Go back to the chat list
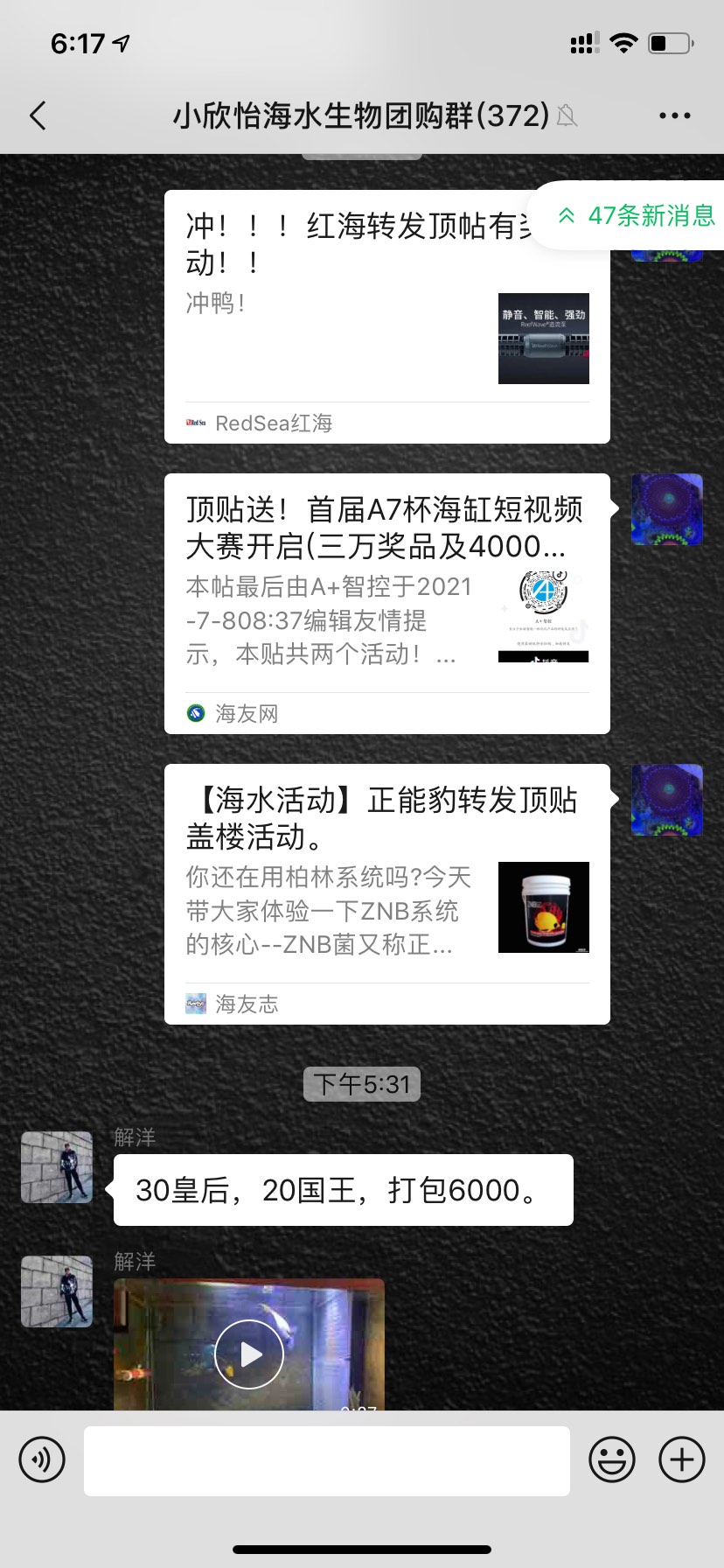724x1568 pixels. (x=38, y=115)
